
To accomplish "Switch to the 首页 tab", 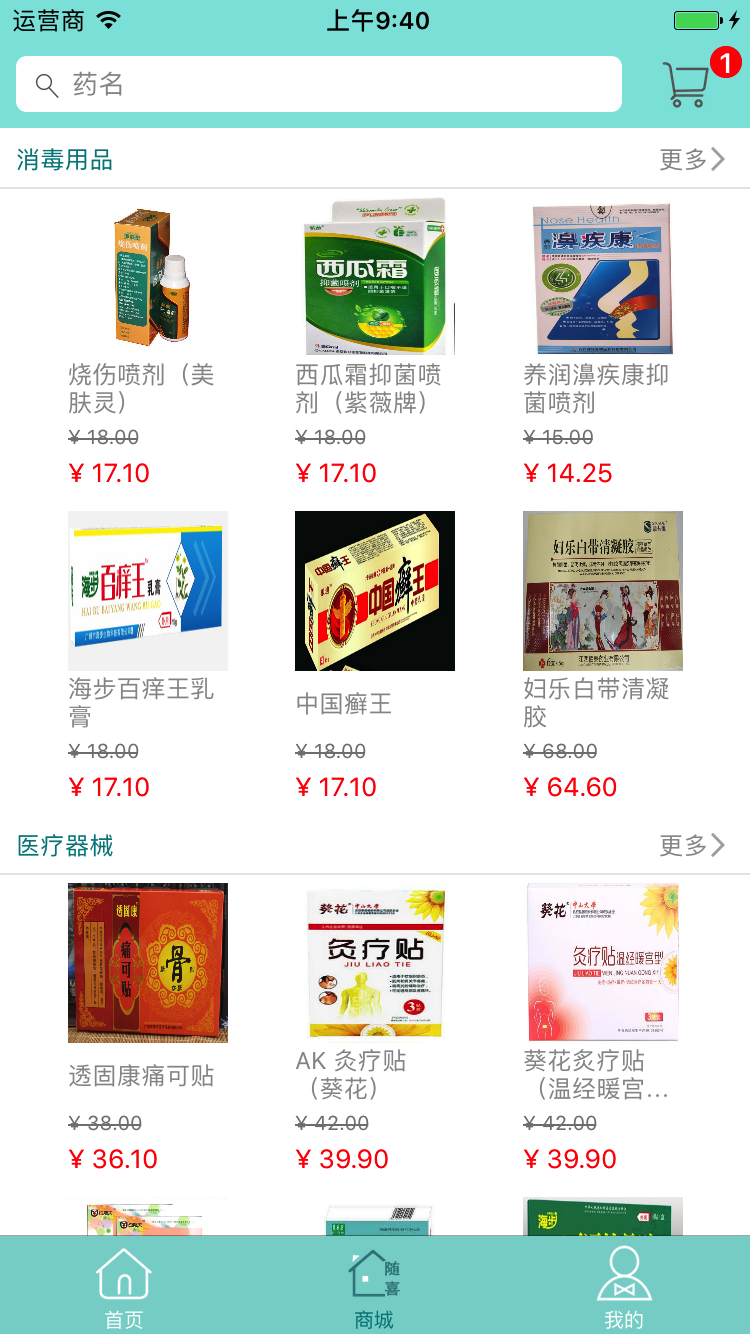I will tap(124, 1287).
